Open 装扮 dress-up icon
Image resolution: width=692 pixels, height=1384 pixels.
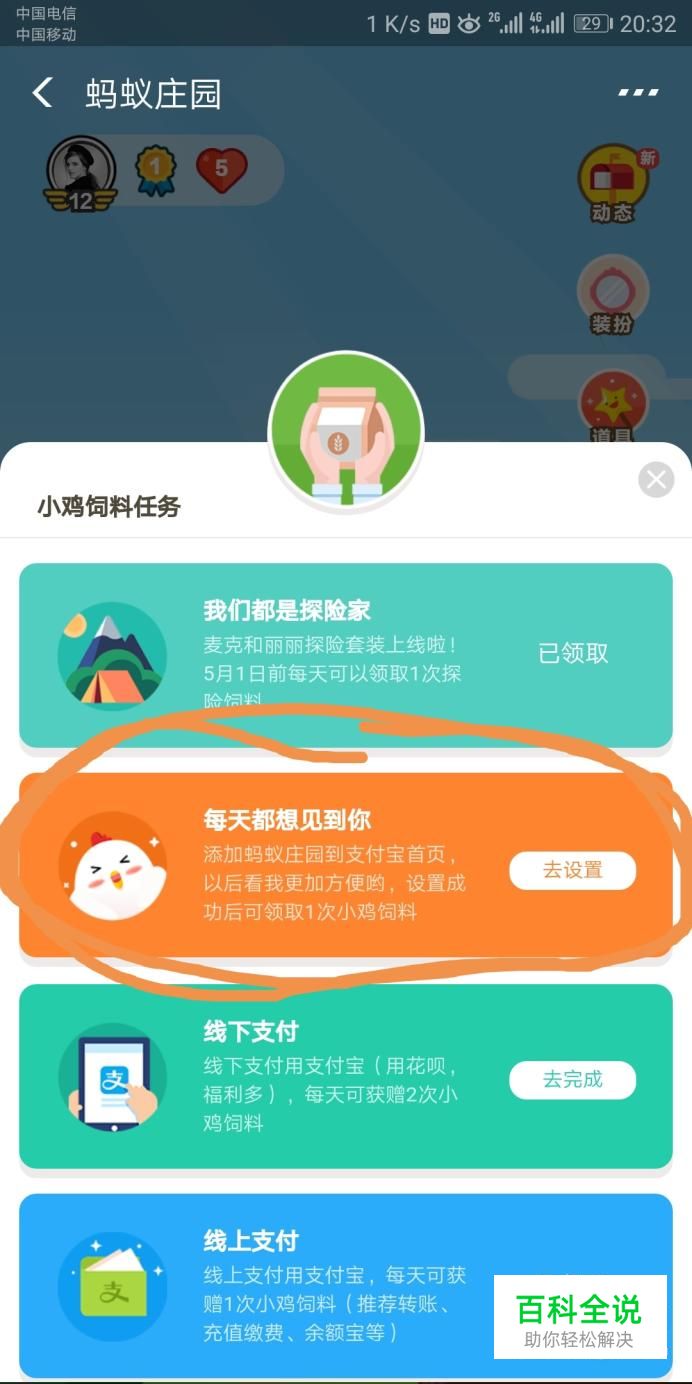pyautogui.click(x=613, y=296)
